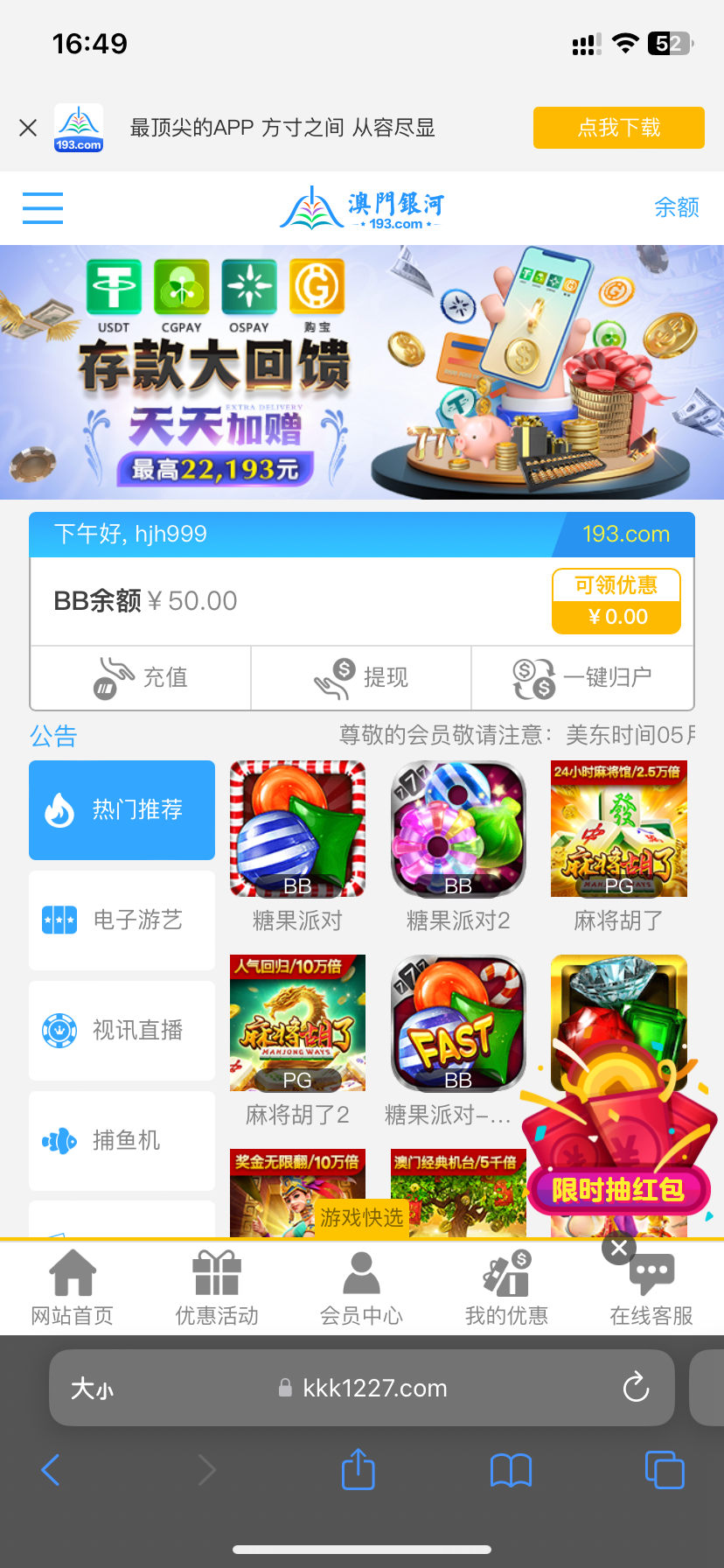Open the hamburger drawer menu
The image size is (724, 1568).
point(43,208)
